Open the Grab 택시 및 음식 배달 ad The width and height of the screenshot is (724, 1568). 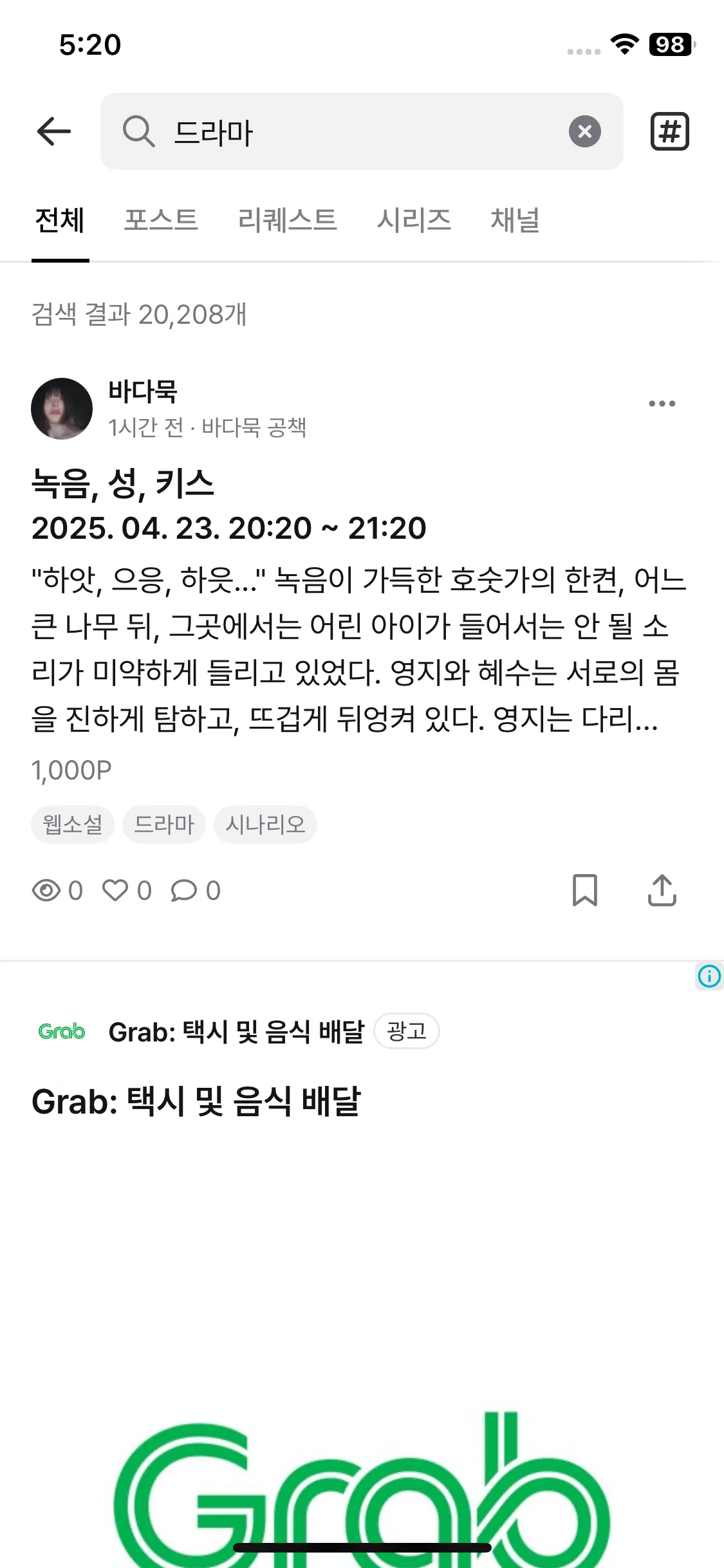[196, 1102]
